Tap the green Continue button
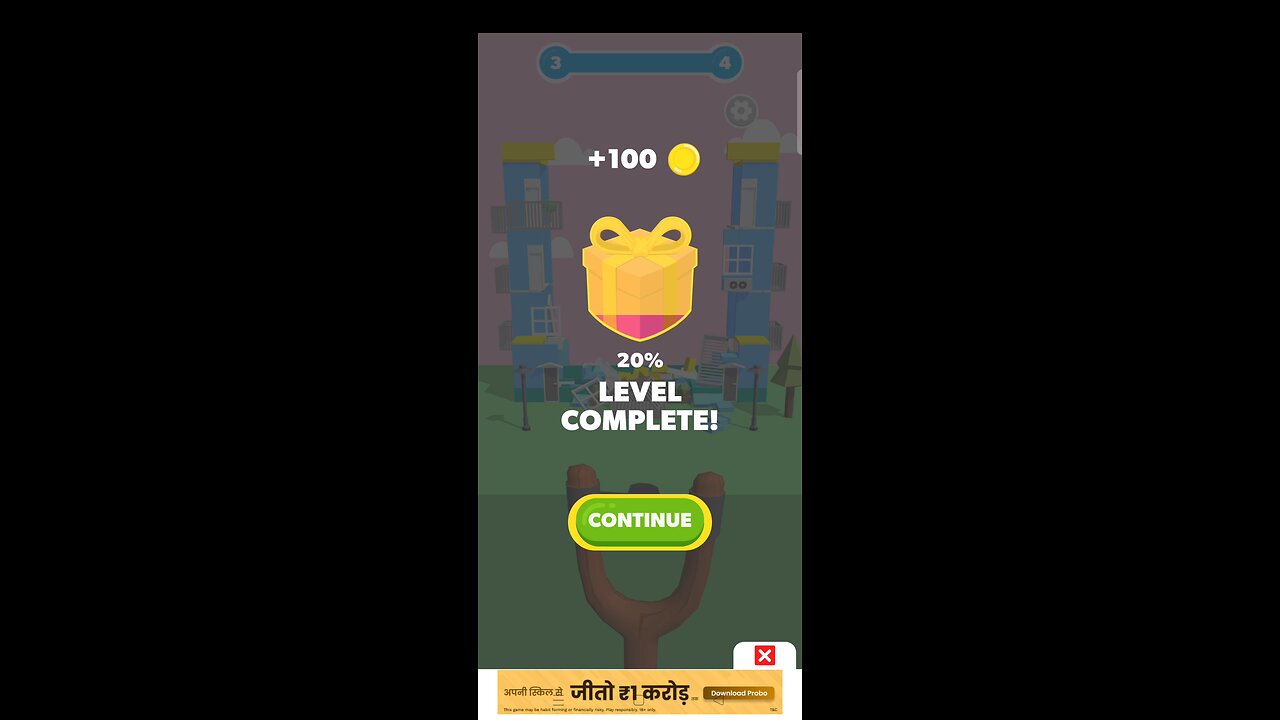Screen dimensions: 1280x720 click(x=639, y=521)
